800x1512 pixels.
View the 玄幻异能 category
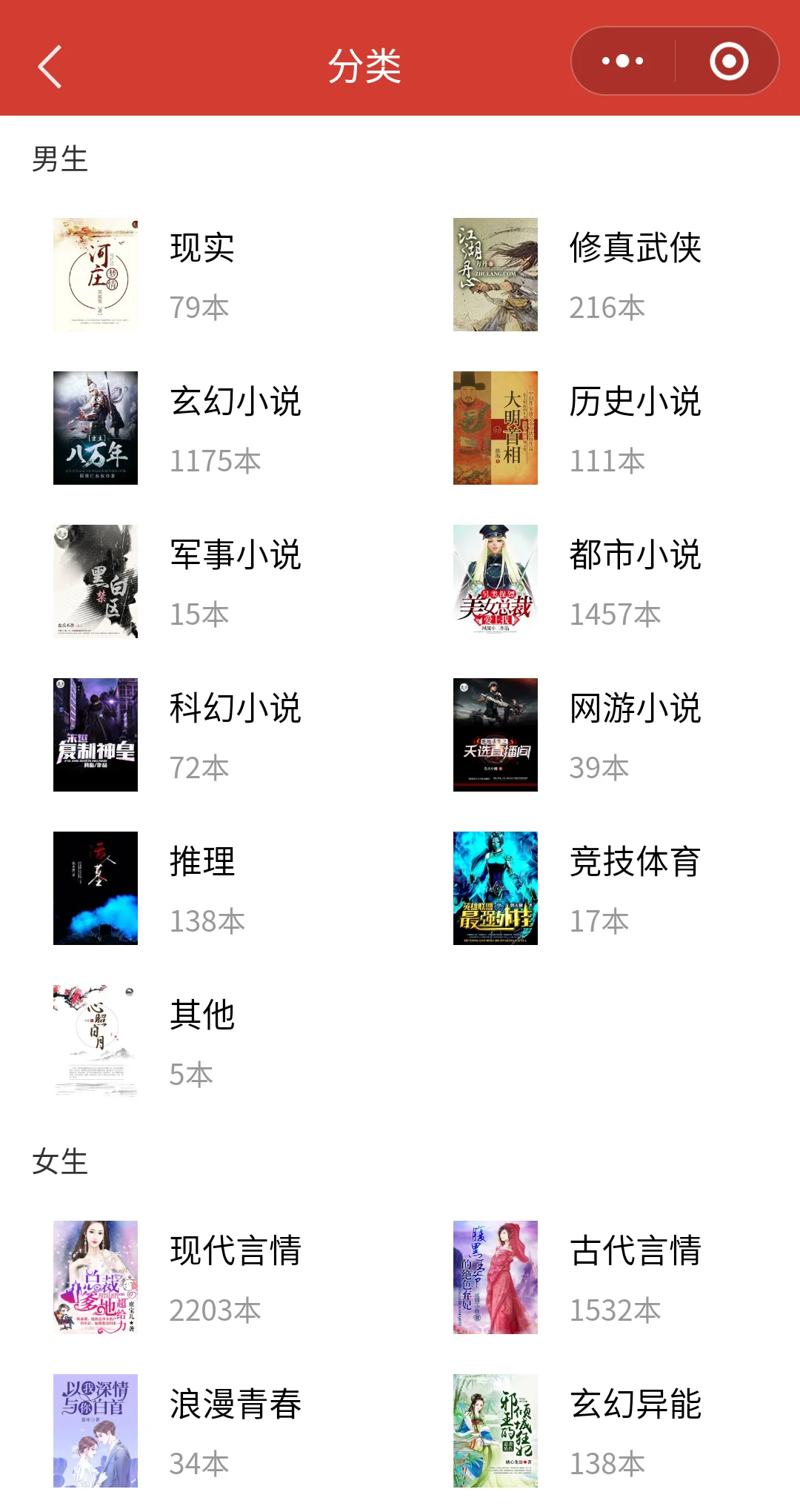tap(634, 1430)
